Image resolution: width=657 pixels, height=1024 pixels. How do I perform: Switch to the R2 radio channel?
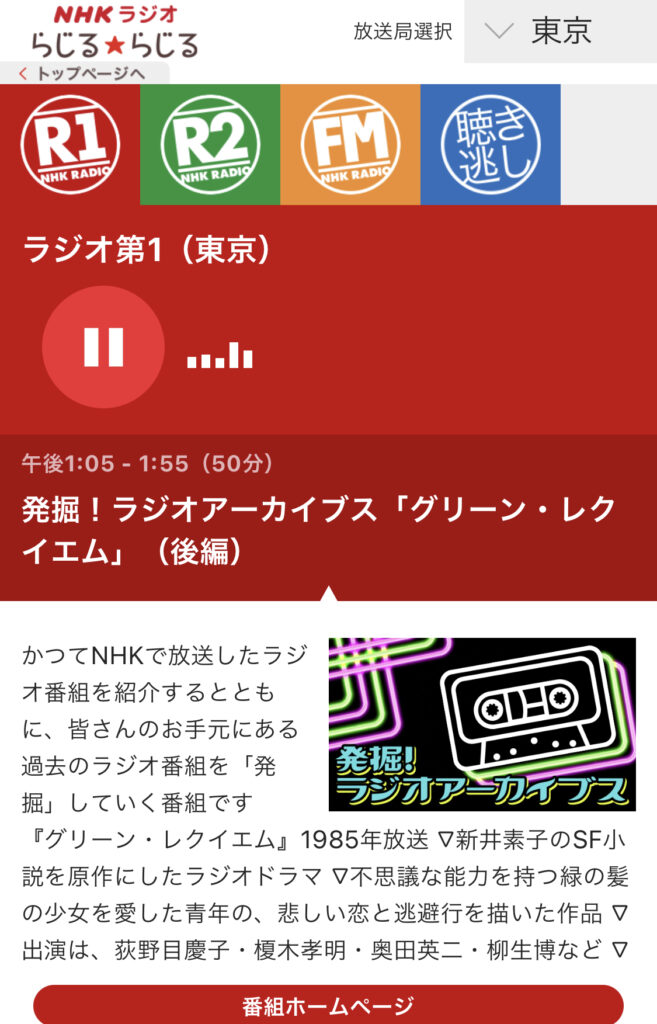coord(210,144)
